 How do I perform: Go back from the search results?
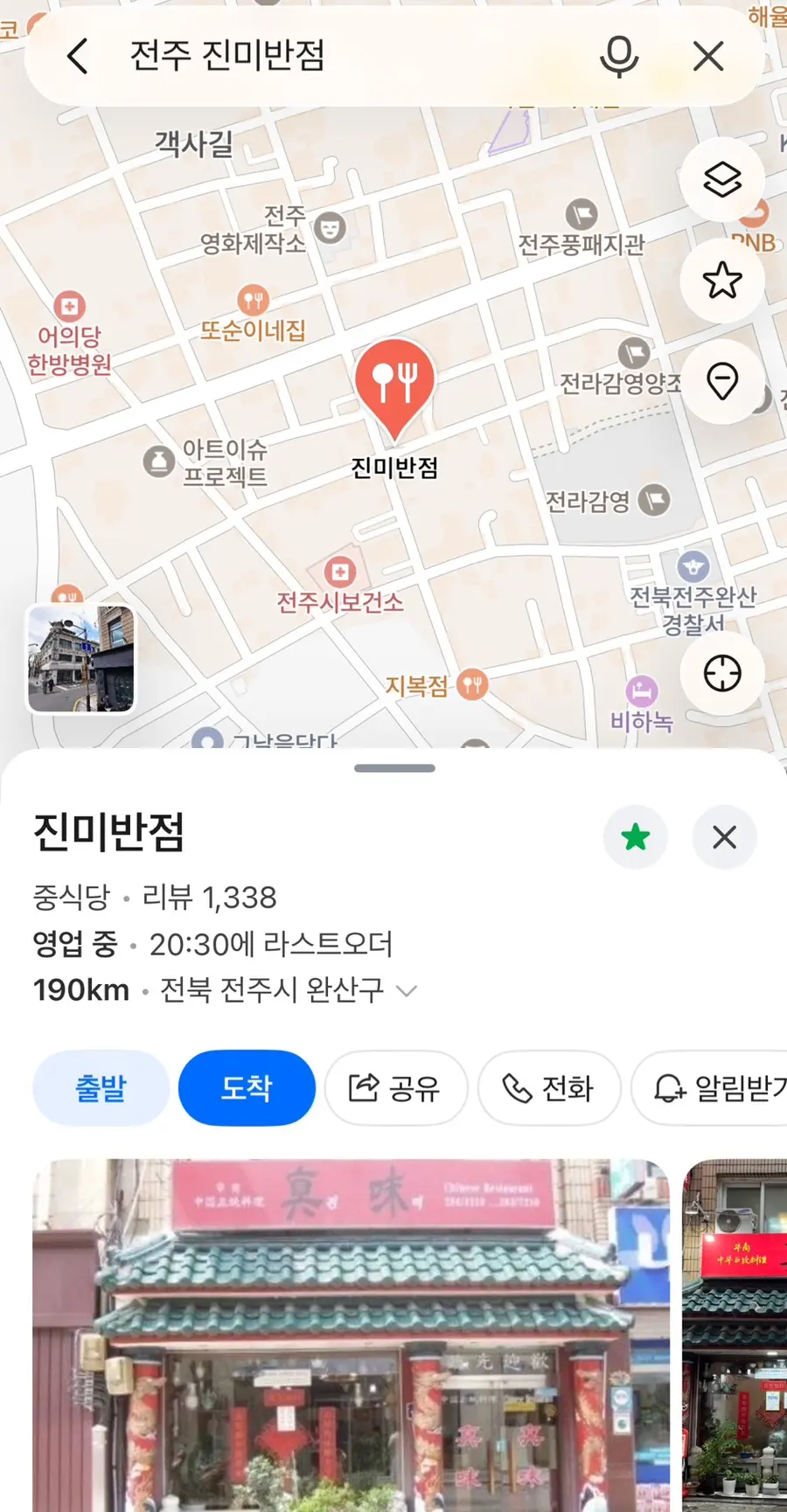77,57
